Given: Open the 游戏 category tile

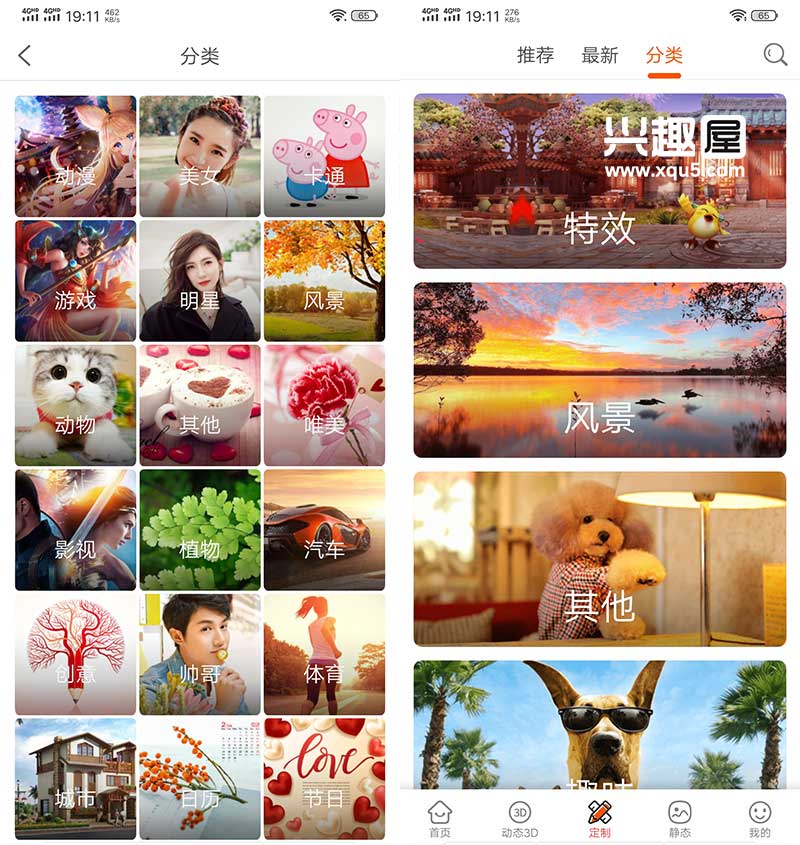Looking at the screenshot, I should pos(75,281).
